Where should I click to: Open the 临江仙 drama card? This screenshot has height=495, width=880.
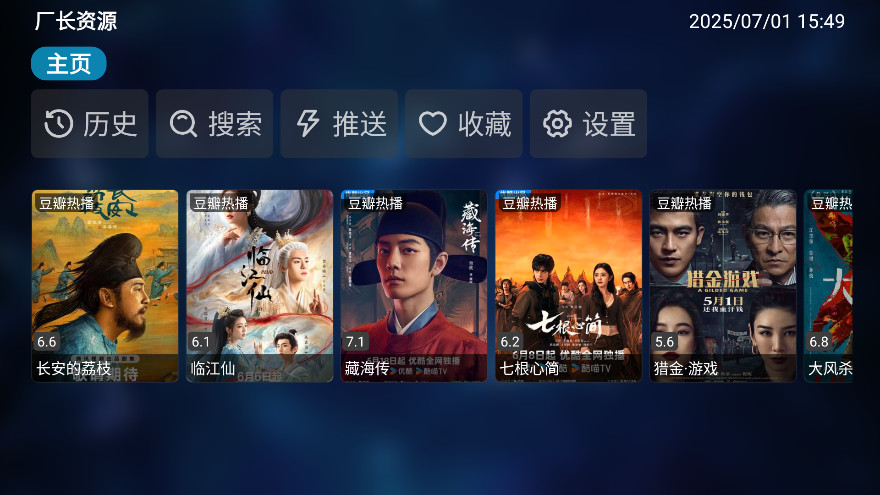[260, 286]
